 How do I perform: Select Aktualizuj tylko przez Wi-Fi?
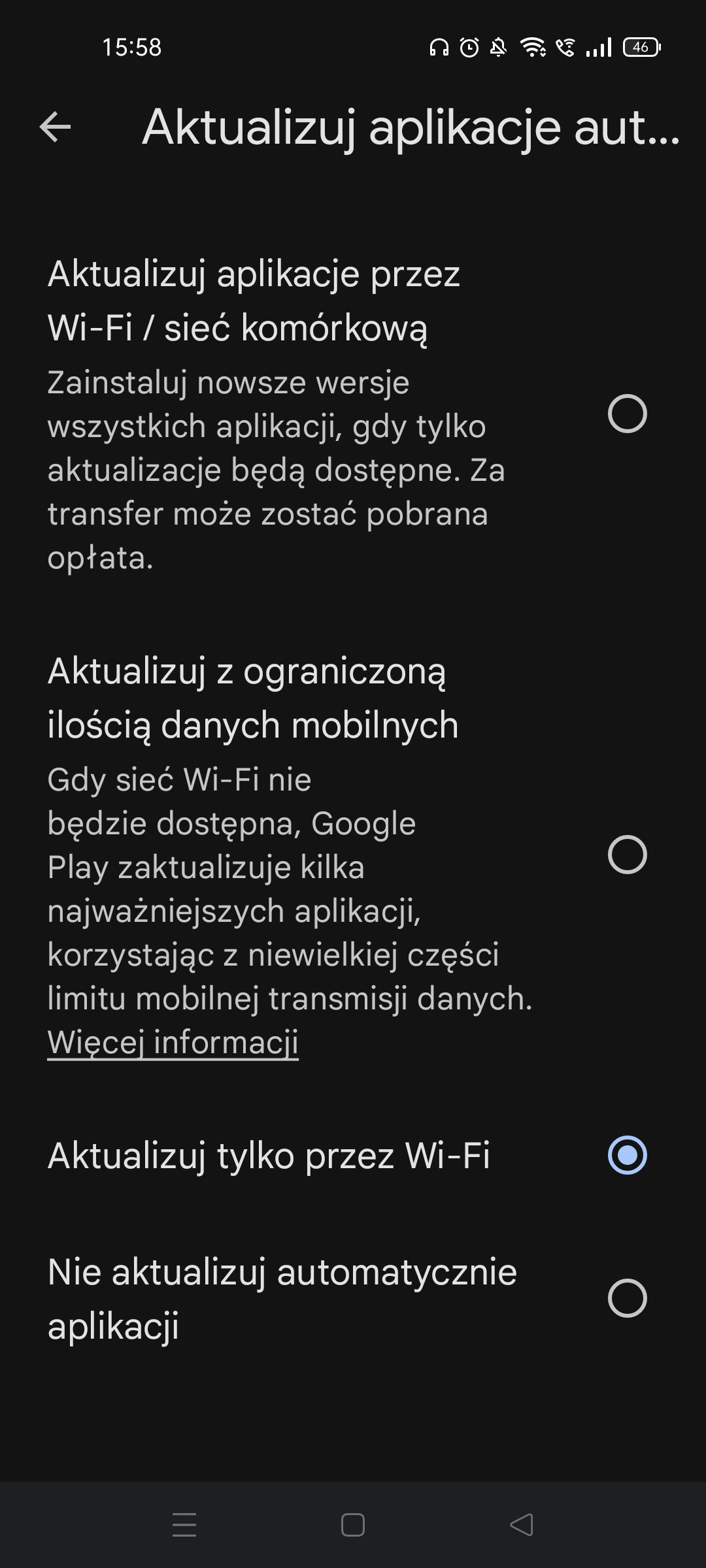626,1155
